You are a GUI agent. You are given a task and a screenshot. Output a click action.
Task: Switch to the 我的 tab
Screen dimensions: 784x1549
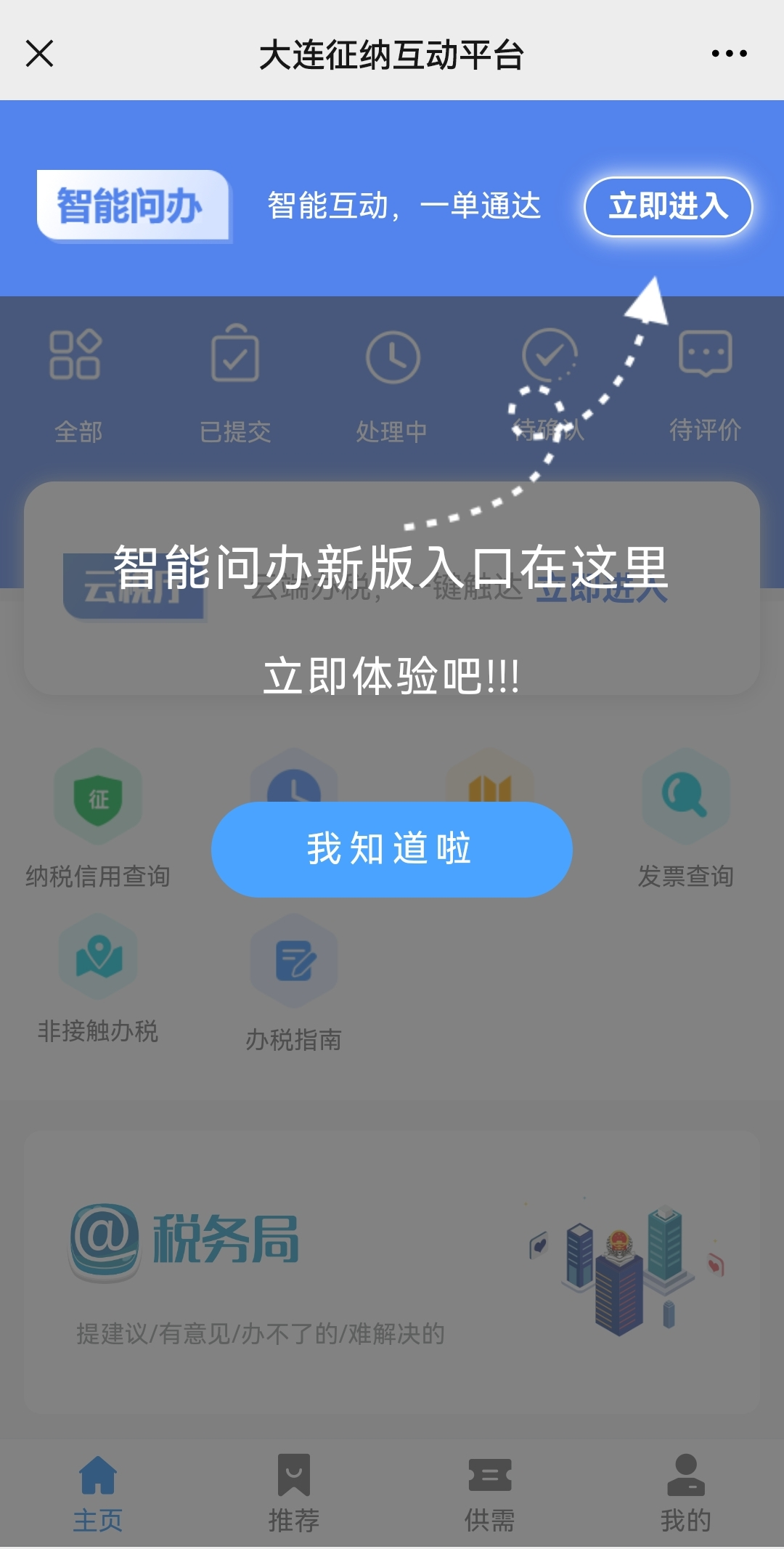[685, 1494]
